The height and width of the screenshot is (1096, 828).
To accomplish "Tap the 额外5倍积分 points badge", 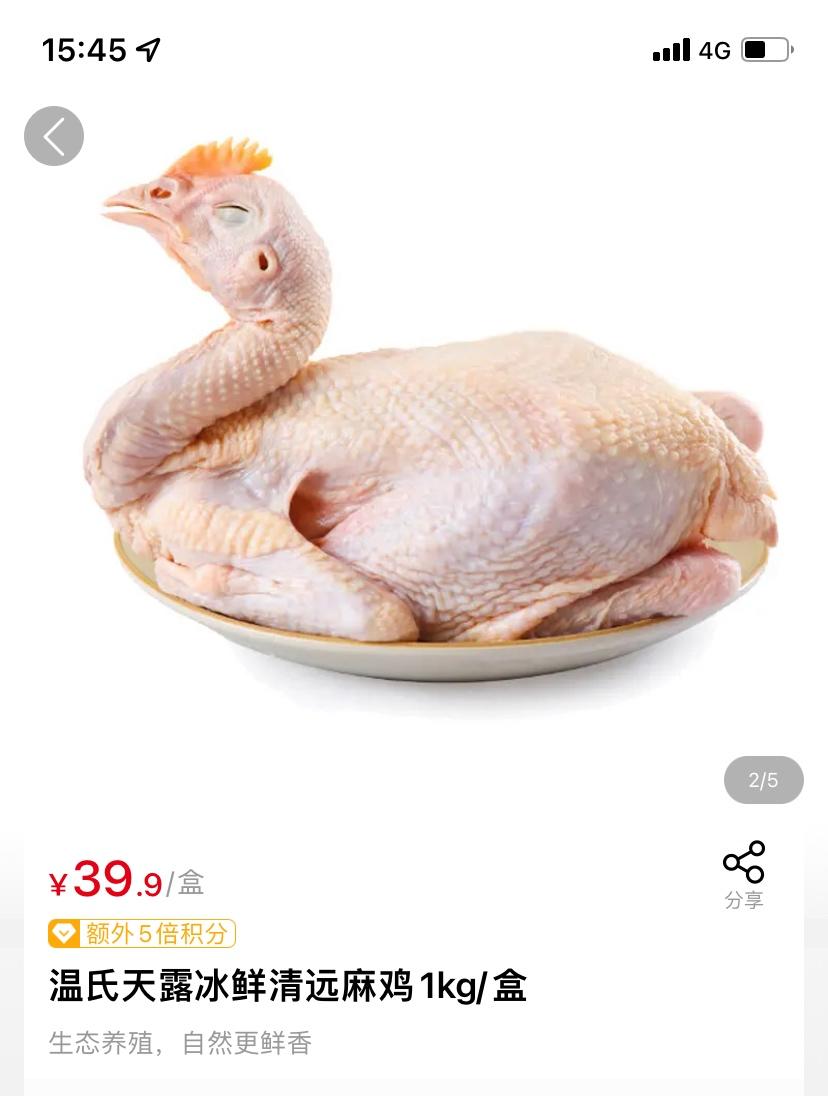I will click(x=142, y=934).
